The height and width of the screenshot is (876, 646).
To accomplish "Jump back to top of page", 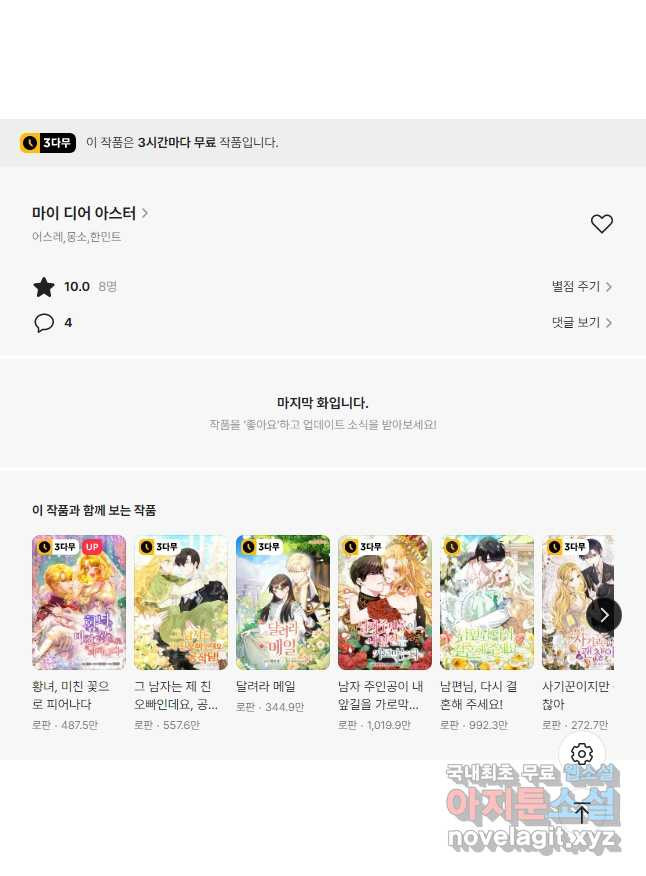I will (582, 812).
